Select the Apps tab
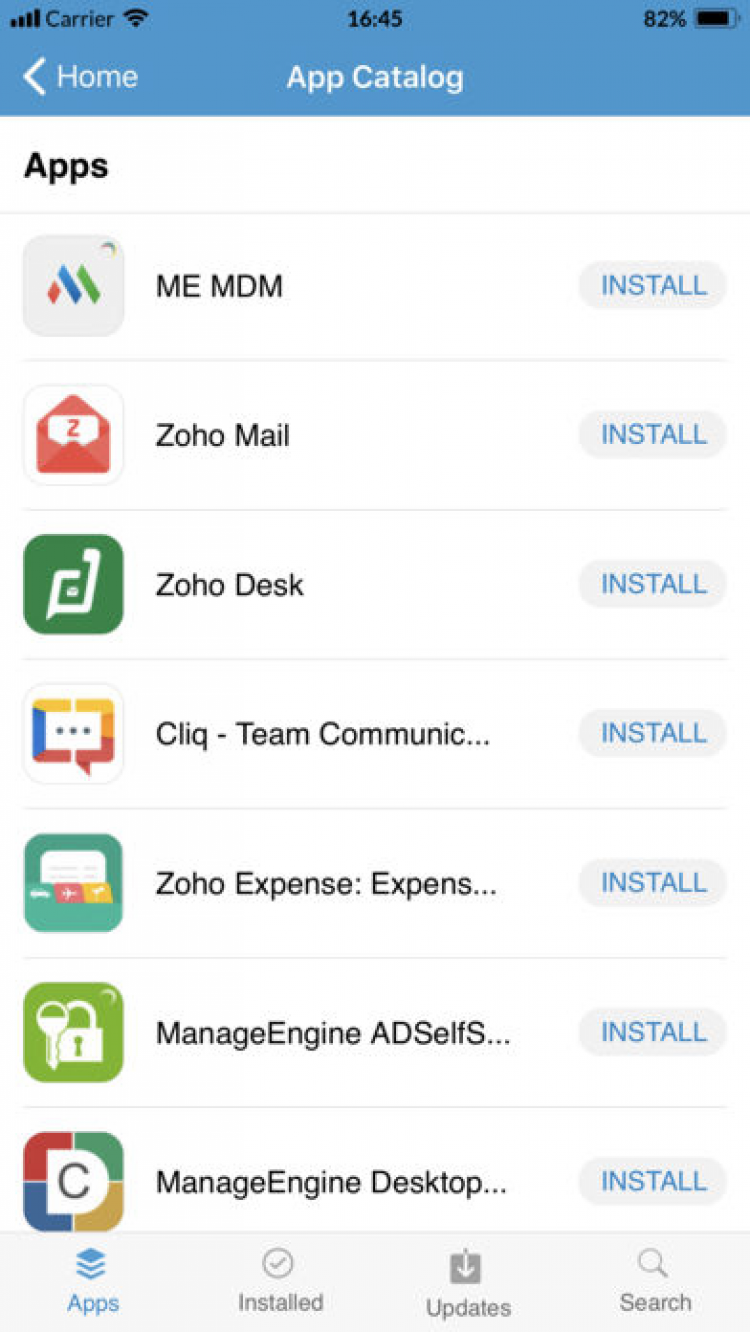This screenshot has height=1332, width=750. click(93, 1282)
